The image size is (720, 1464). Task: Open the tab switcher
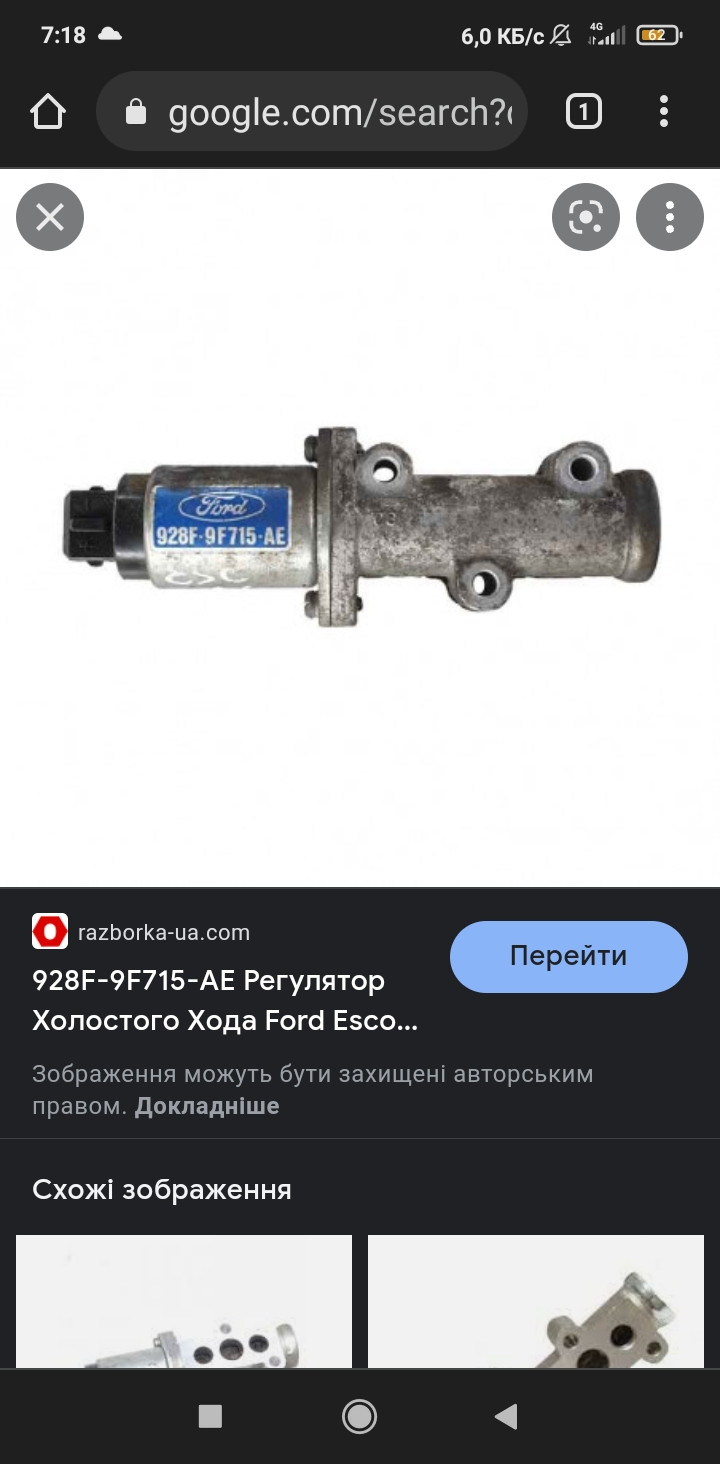[x=584, y=111]
